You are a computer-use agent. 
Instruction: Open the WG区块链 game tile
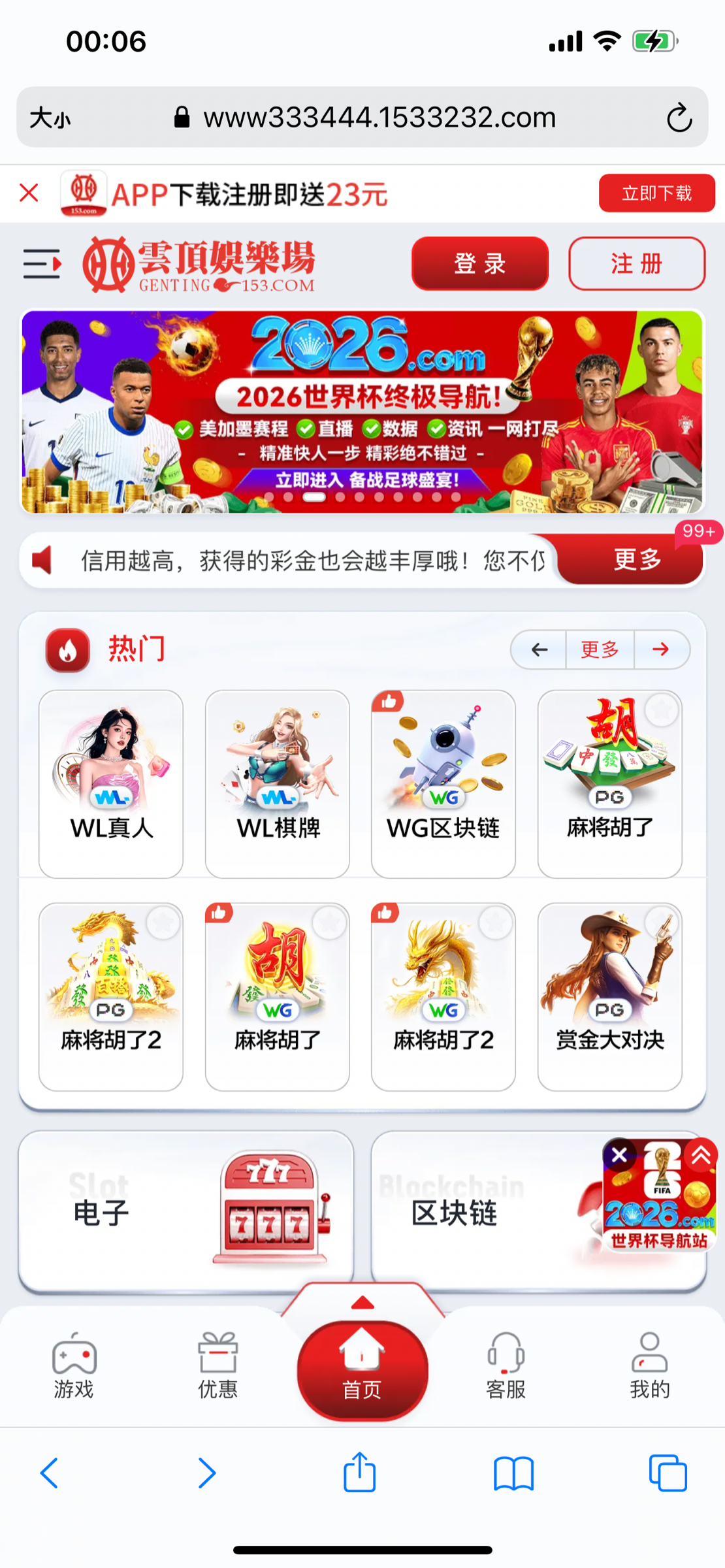coord(443,783)
